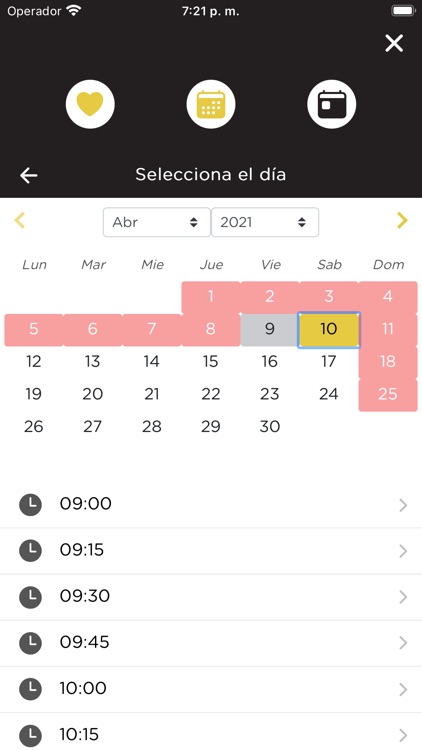Go back using the white arrow
The width and height of the screenshot is (422, 750).
pyautogui.click(x=29, y=176)
